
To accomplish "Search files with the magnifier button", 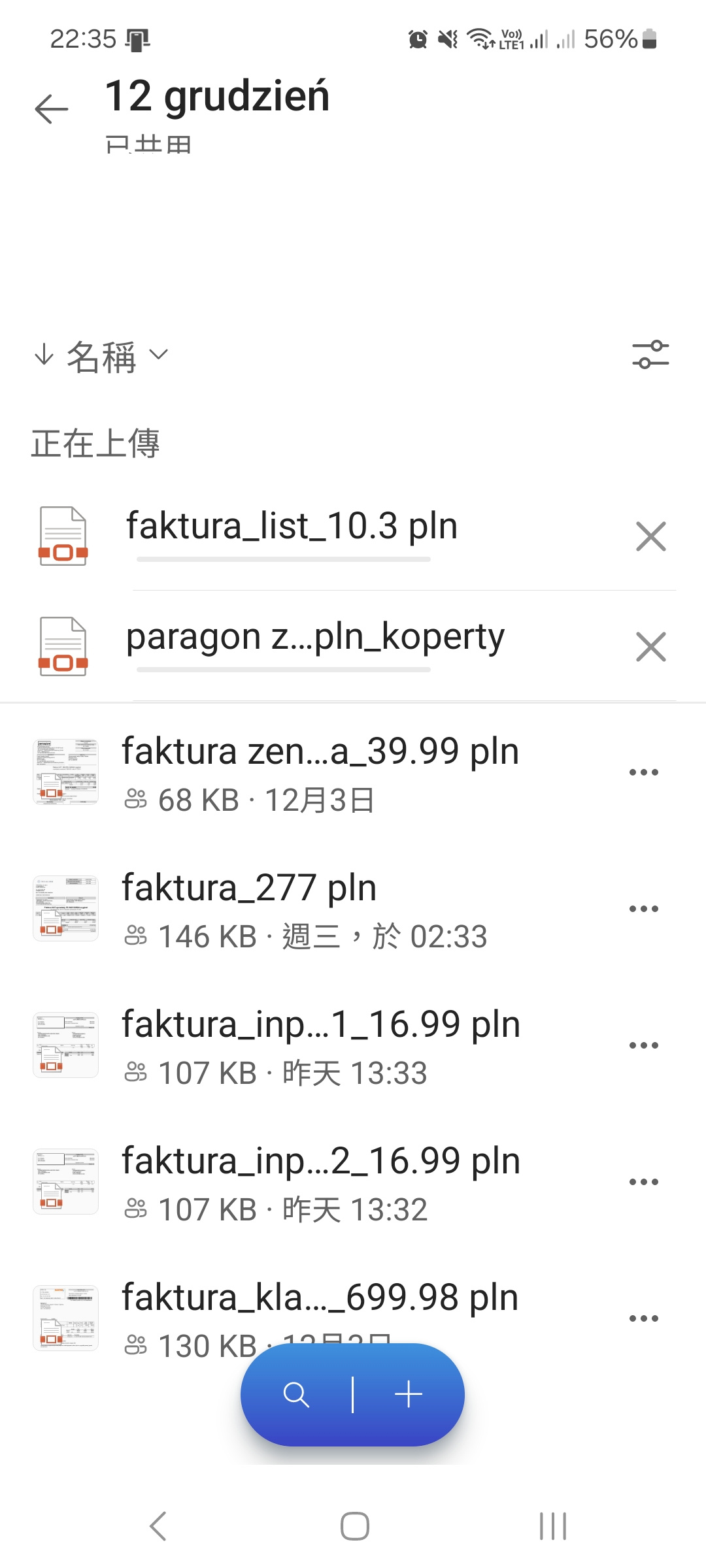I will [x=296, y=1395].
